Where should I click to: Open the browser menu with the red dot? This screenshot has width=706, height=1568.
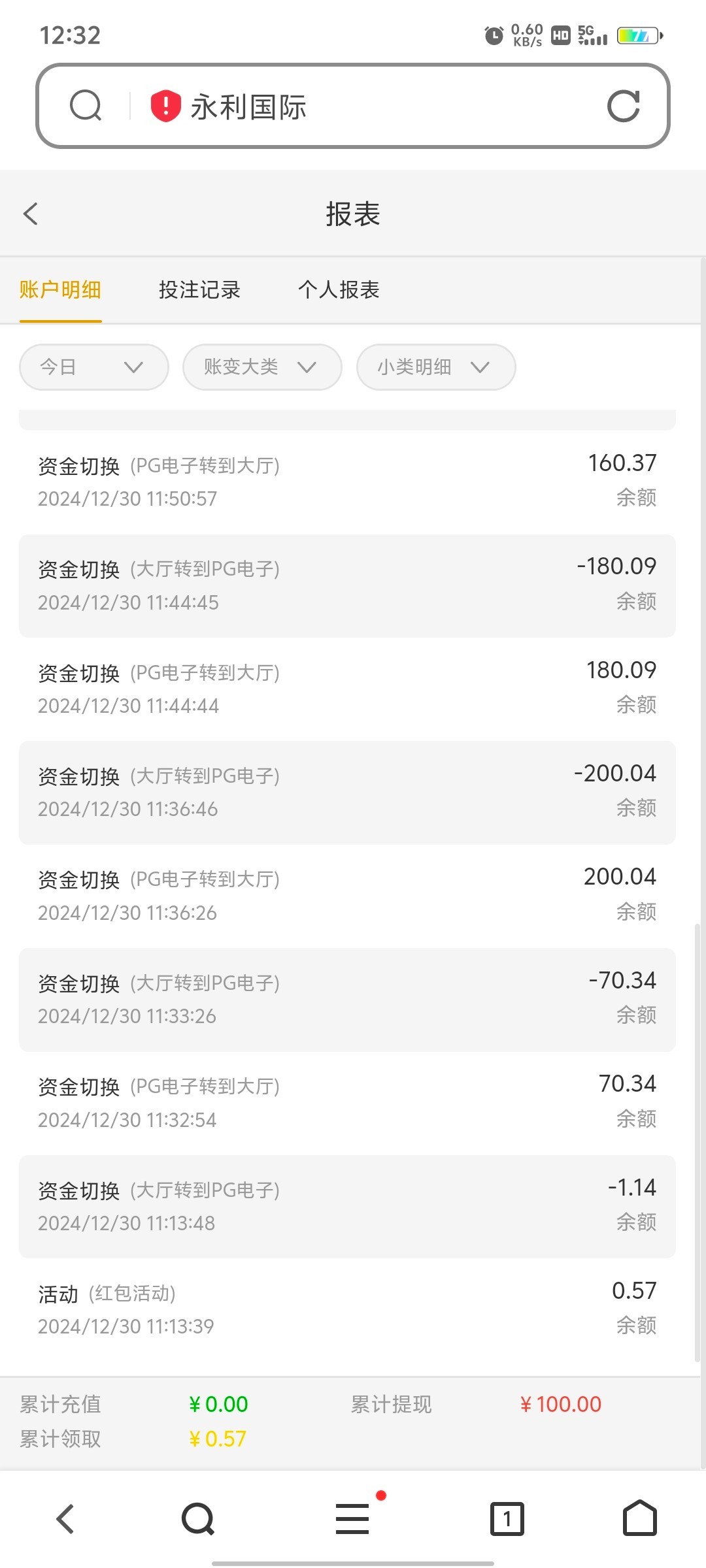(x=353, y=1518)
